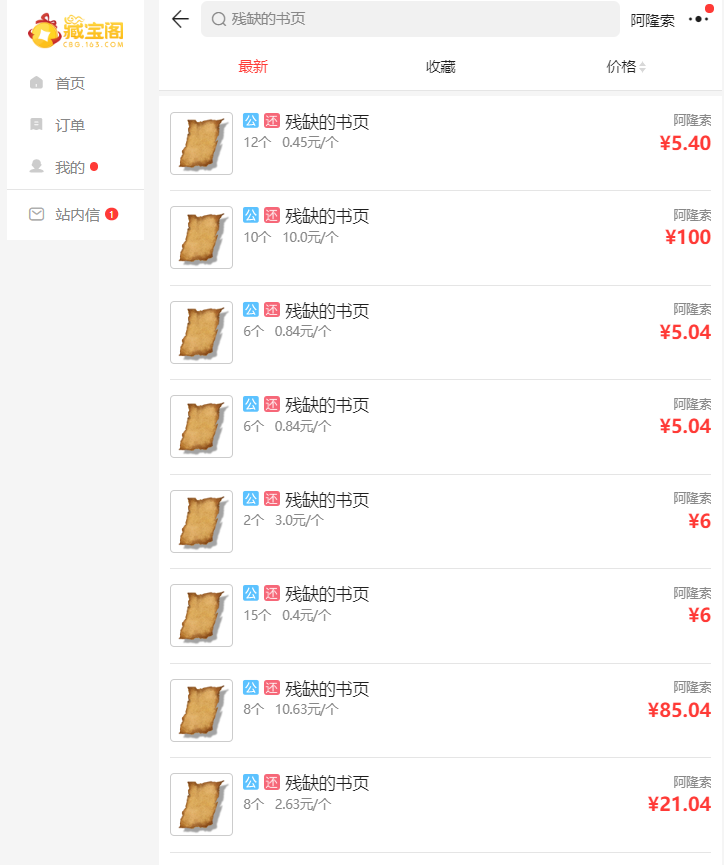Tap the 残缺的书页 search box
This screenshot has height=865, width=724.
click(410, 19)
